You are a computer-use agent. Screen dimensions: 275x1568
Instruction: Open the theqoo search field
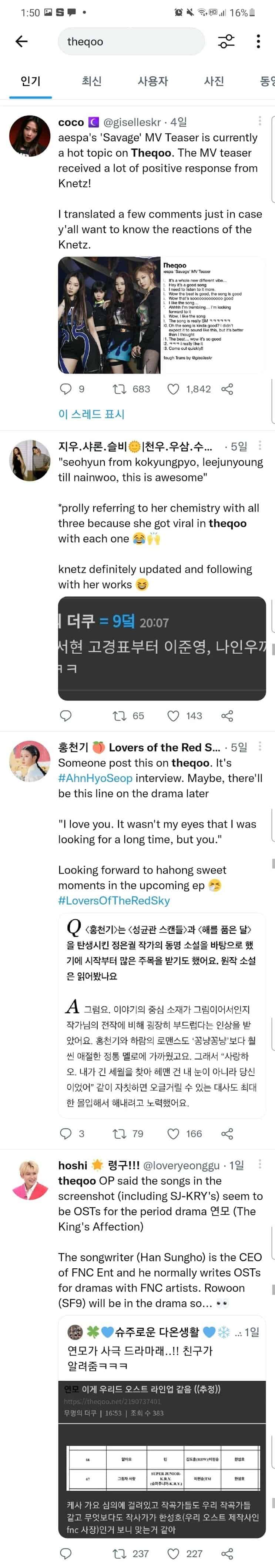[x=131, y=41]
